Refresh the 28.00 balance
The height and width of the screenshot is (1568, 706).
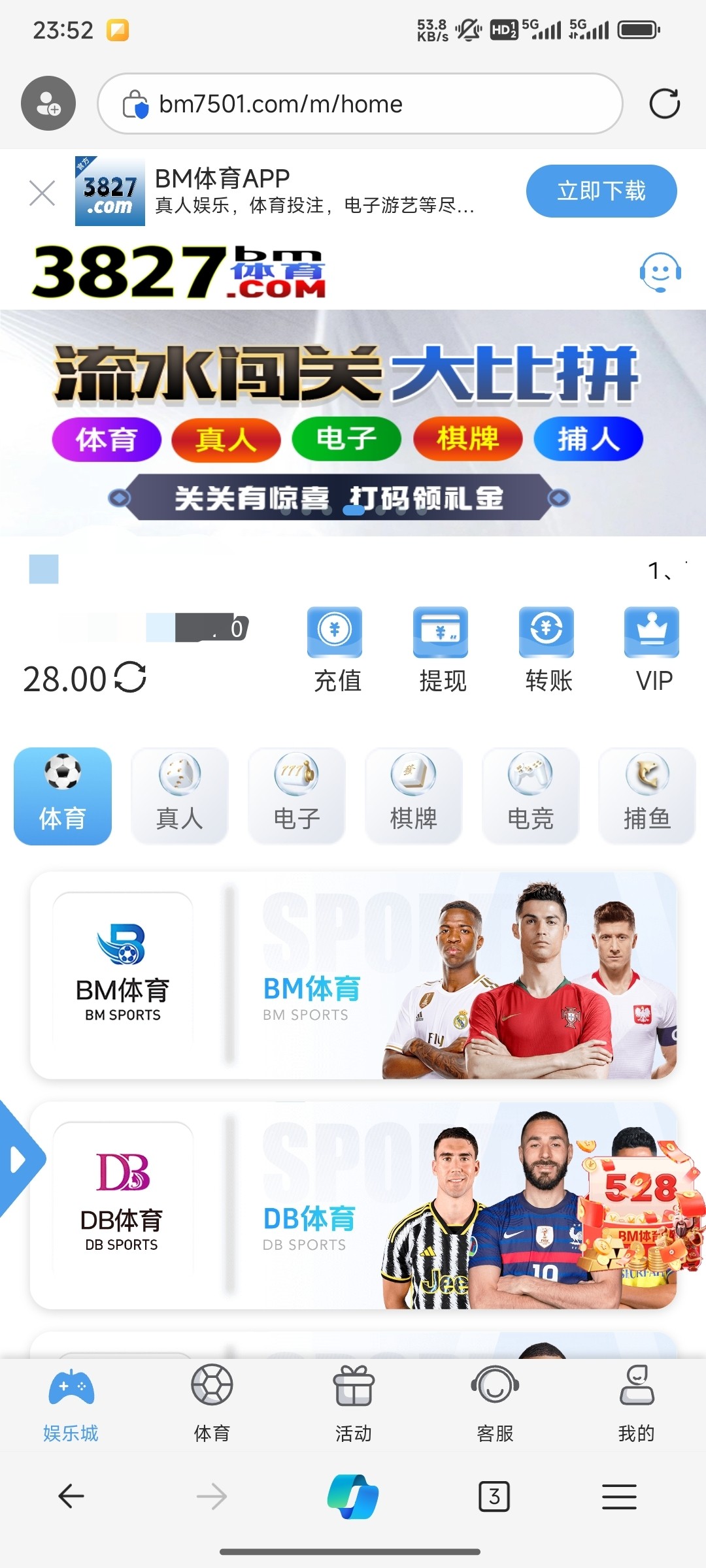(130, 678)
